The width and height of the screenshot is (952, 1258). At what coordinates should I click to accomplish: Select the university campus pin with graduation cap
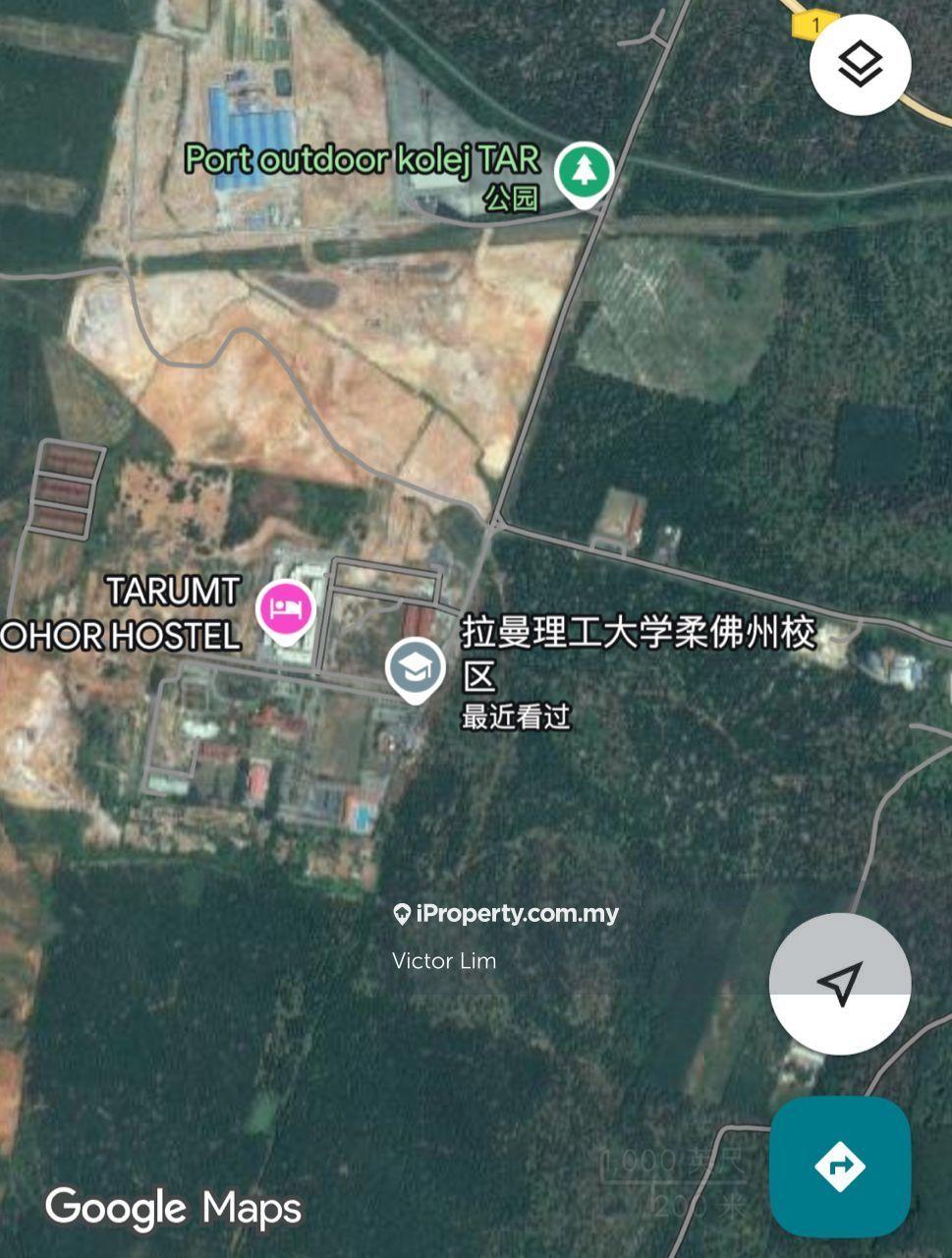pos(416,668)
